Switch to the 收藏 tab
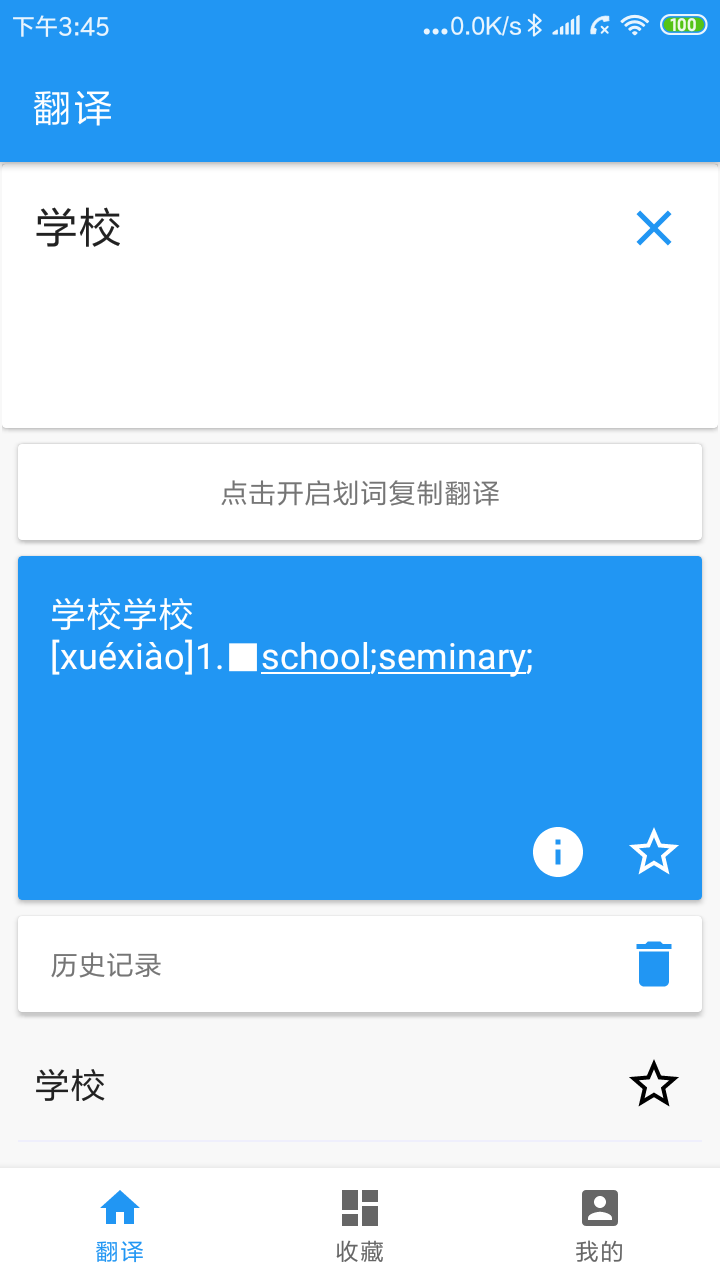Screen dimensions: 720x1280 360,1225
